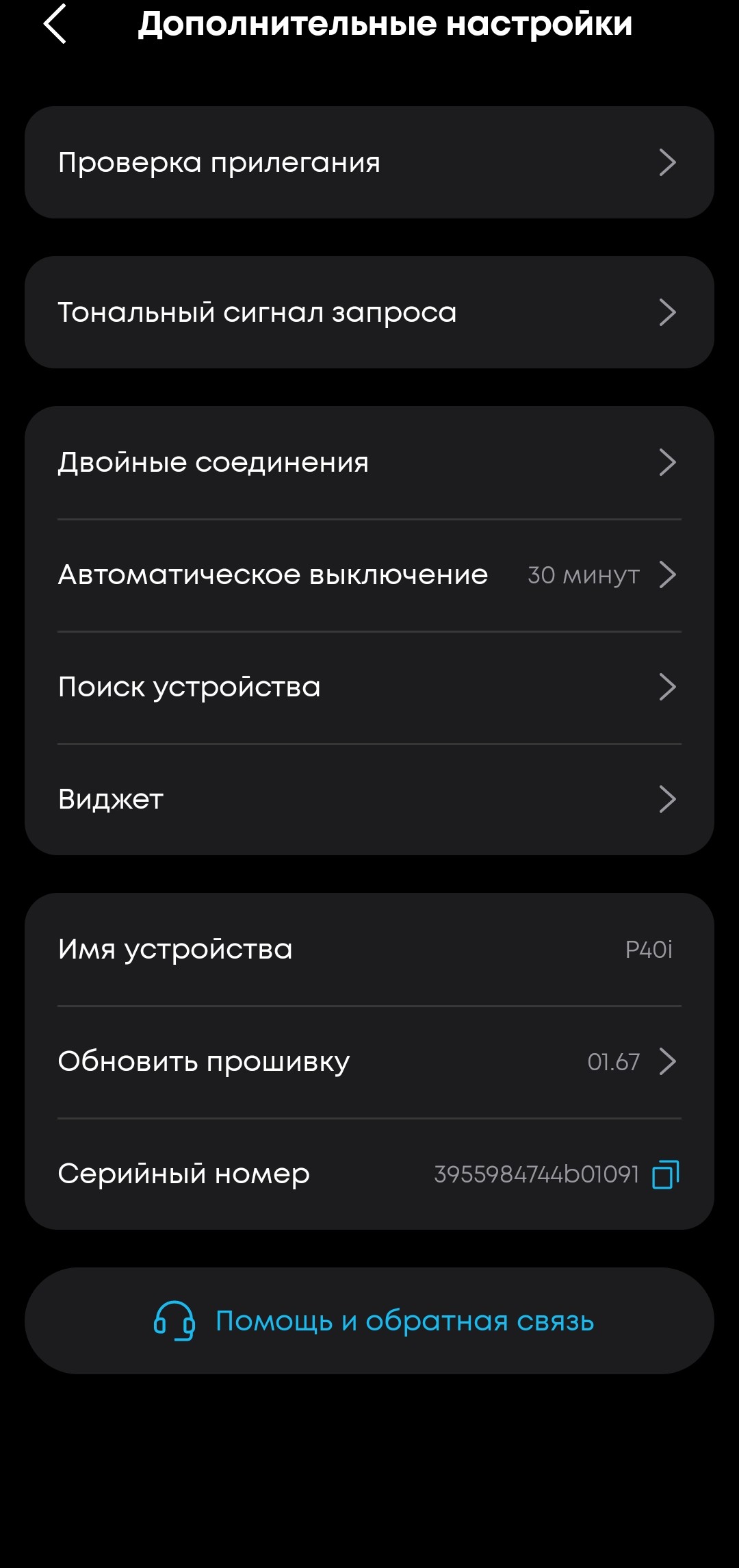Open Тональный сигнал запроса settings
This screenshot has width=739, height=1568.
click(369, 312)
